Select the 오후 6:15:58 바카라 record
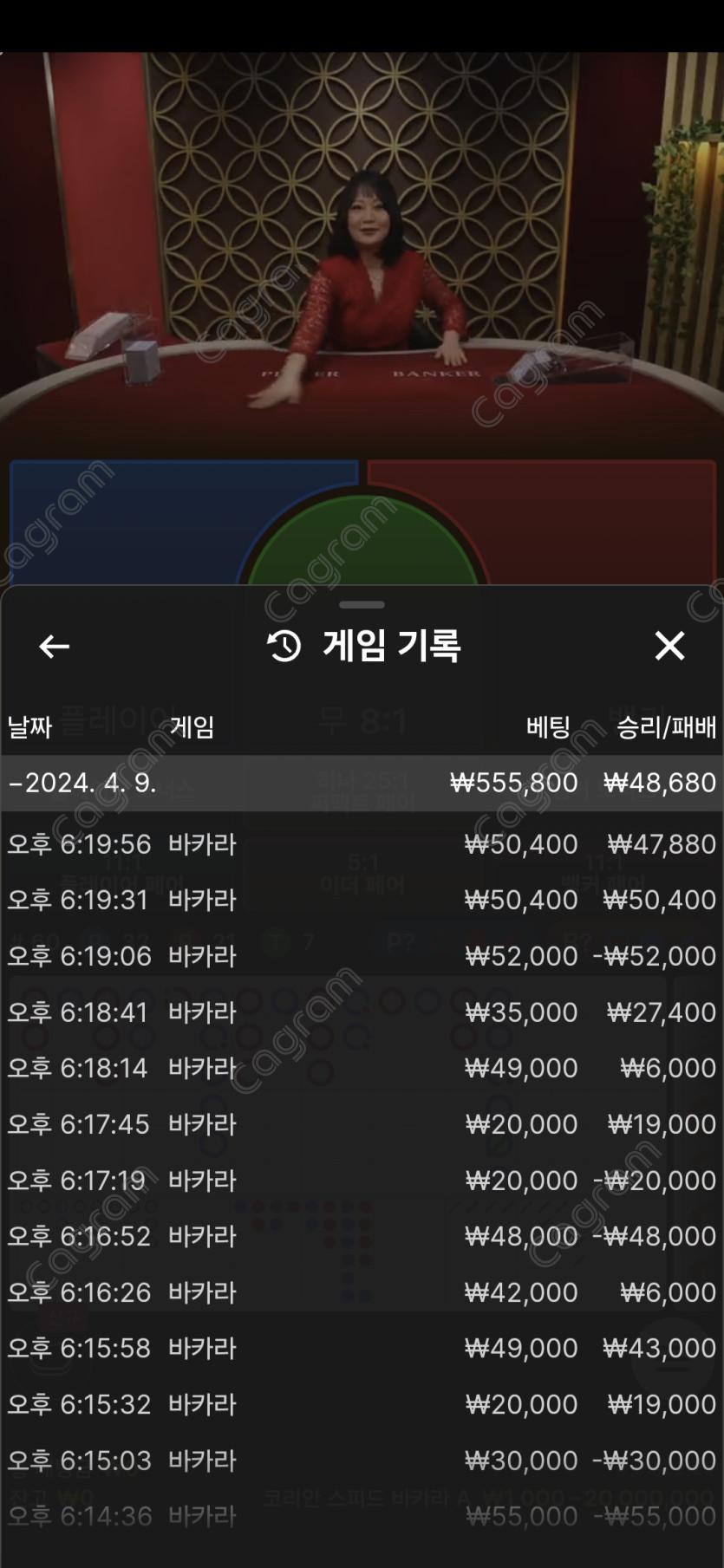The image size is (724, 1568). coord(362,1348)
